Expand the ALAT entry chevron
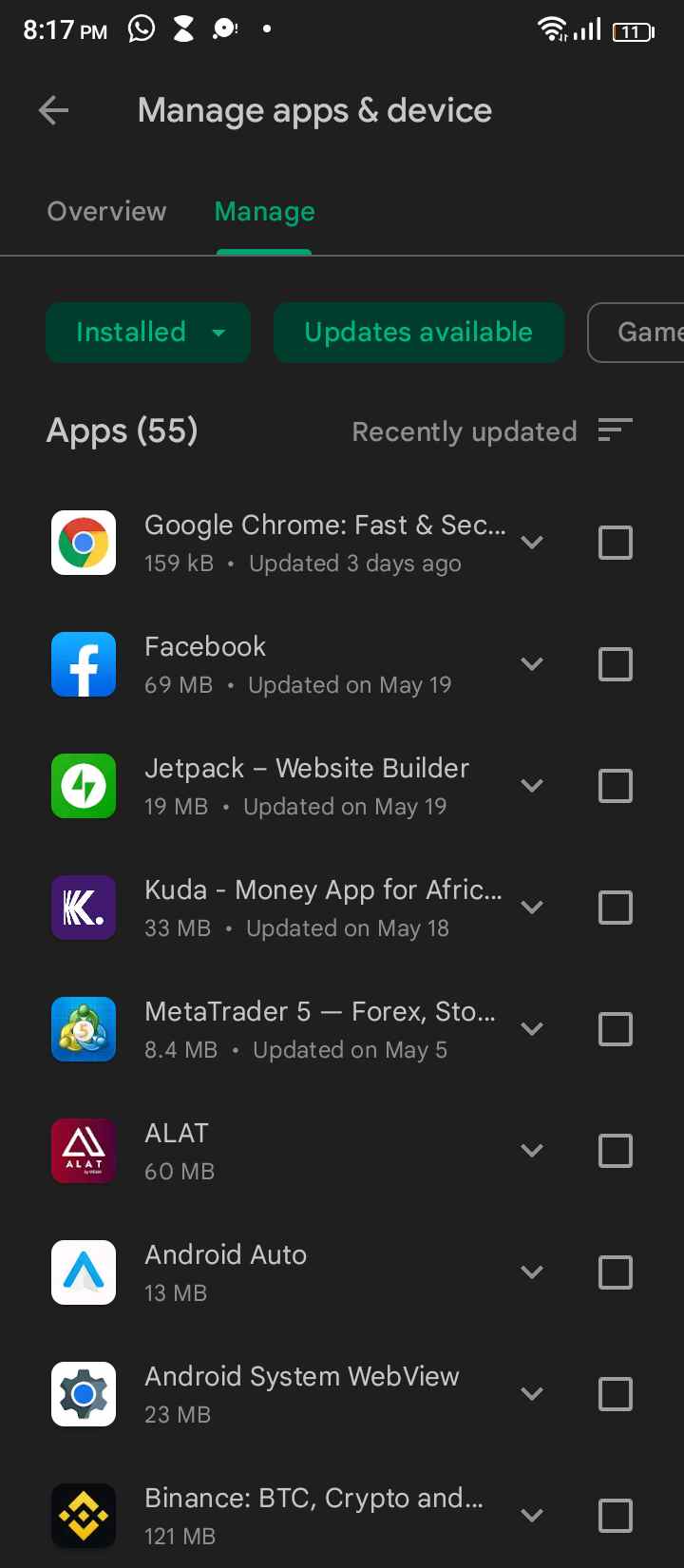Image resolution: width=684 pixels, height=1568 pixels. [x=532, y=1152]
